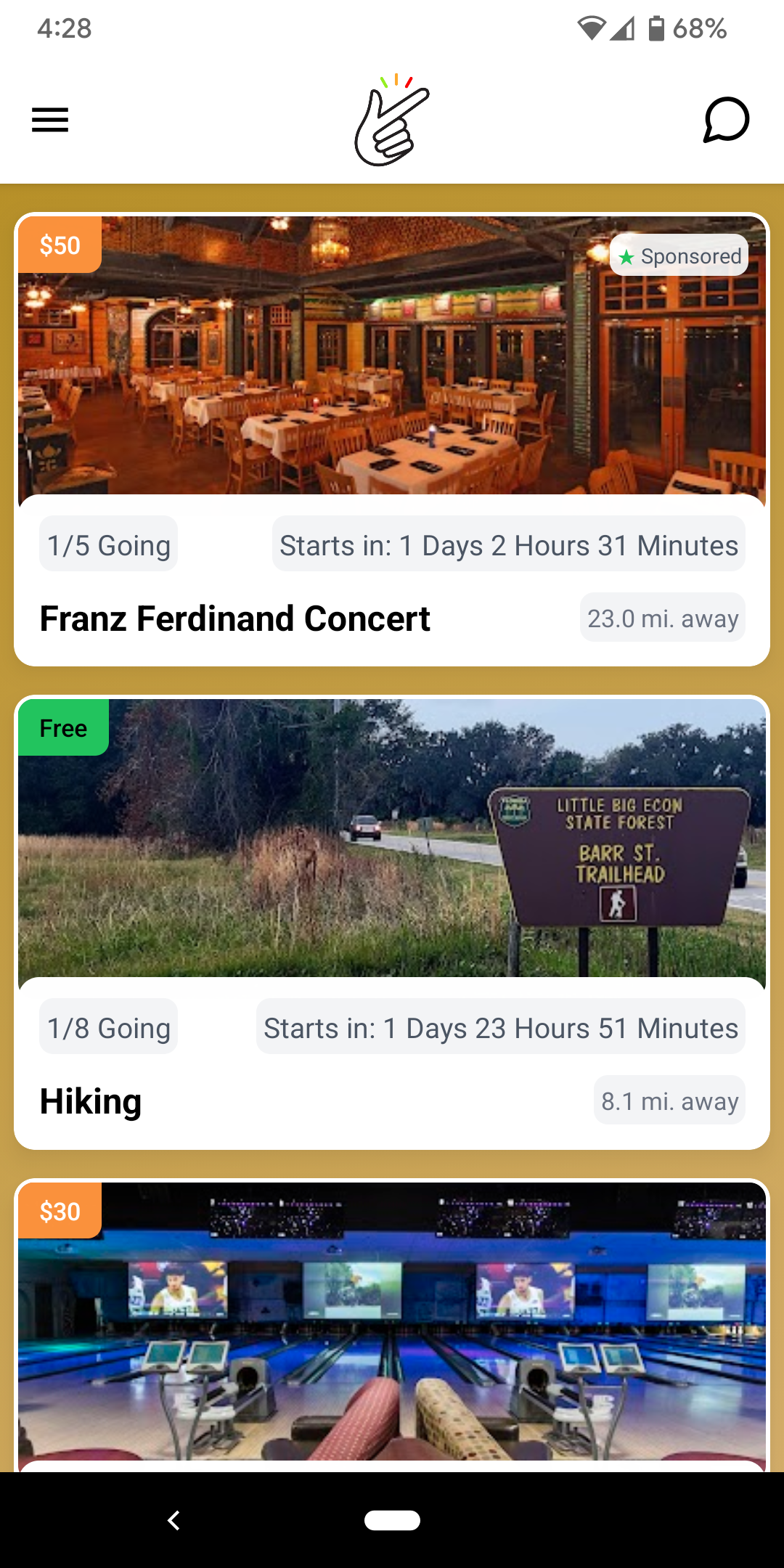Open the $30 bowling event card
Viewport: 784px width, 1568px height.
pyautogui.click(x=392, y=1321)
